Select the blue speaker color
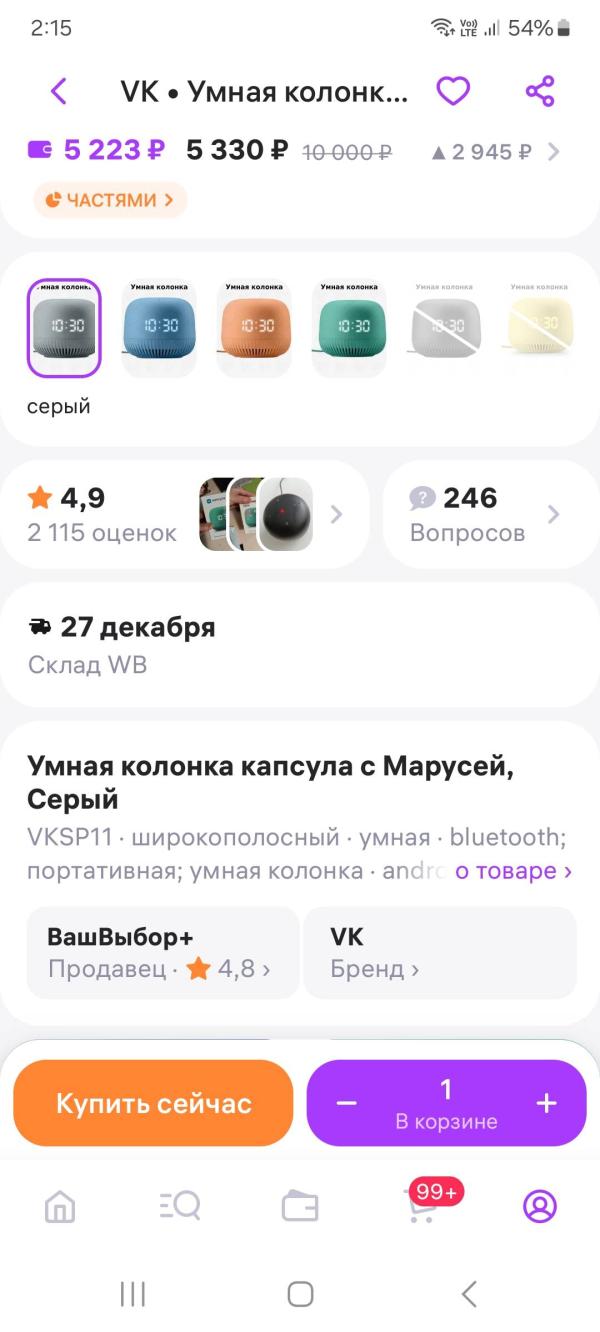Viewport: 600px width, 1332px height. pos(160,328)
